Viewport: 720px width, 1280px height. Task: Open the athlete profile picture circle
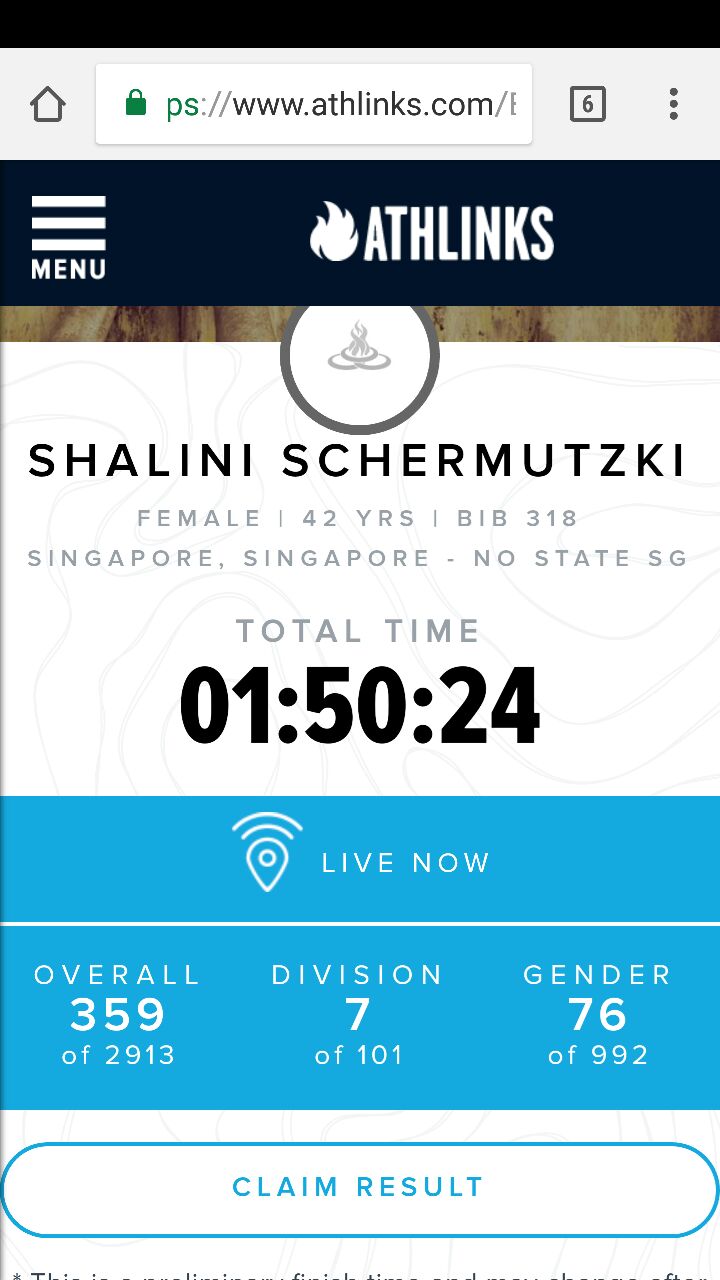360,354
